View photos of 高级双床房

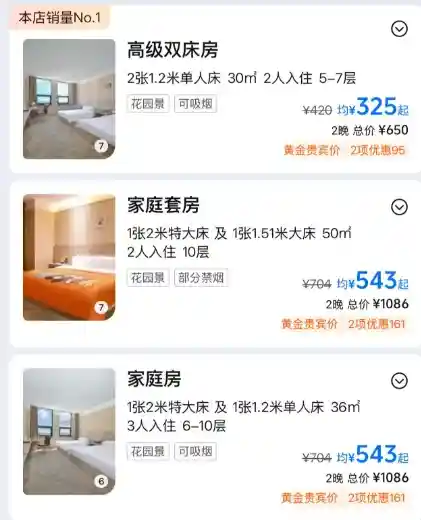click(x=69, y=99)
